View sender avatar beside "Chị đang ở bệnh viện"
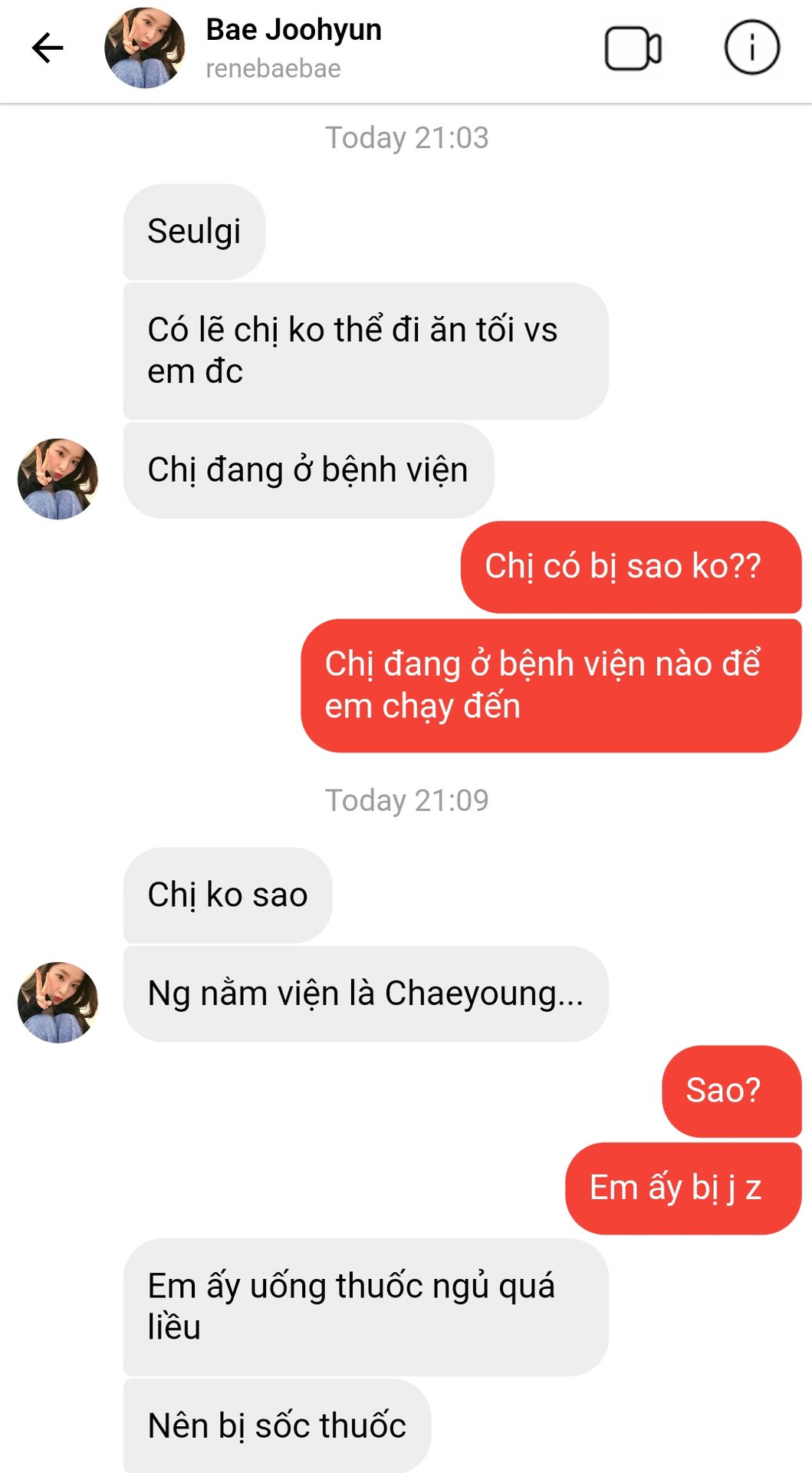The width and height of the screenshot is (812, 1473). [58, 479]
